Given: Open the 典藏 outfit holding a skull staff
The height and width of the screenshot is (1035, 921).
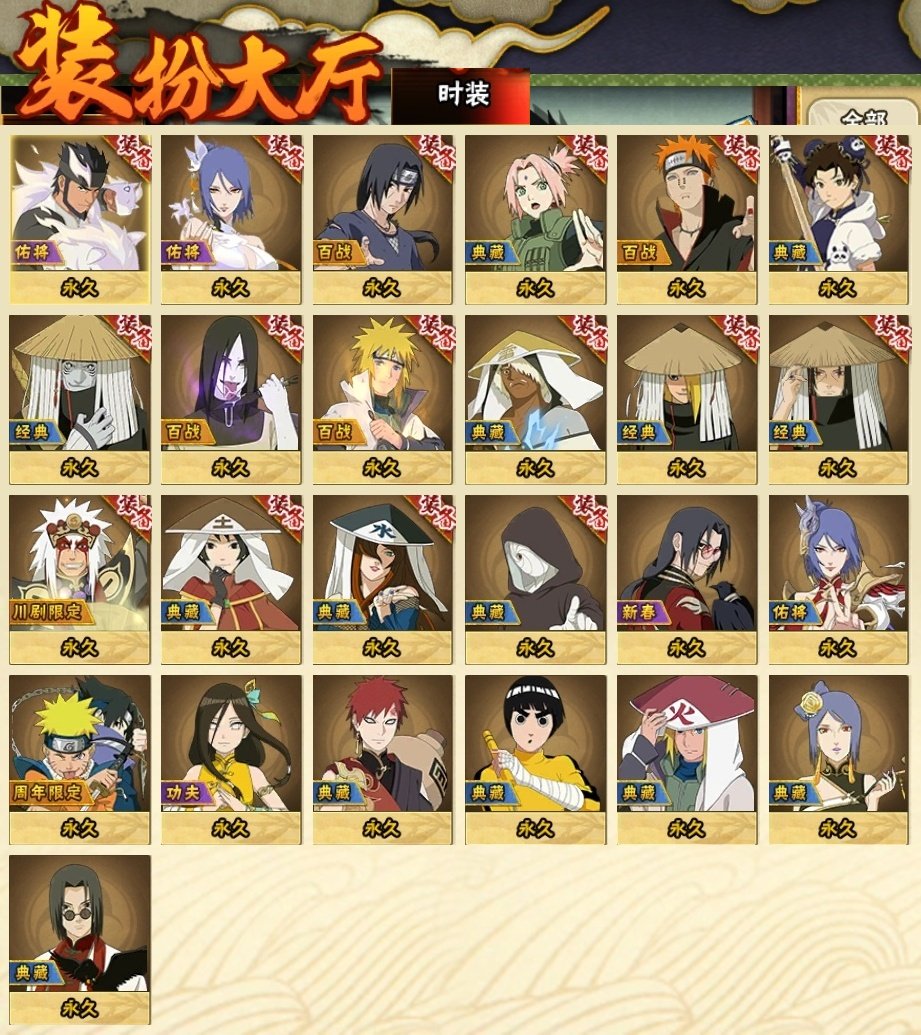Looking at the screenshot, I should (839, 218).
